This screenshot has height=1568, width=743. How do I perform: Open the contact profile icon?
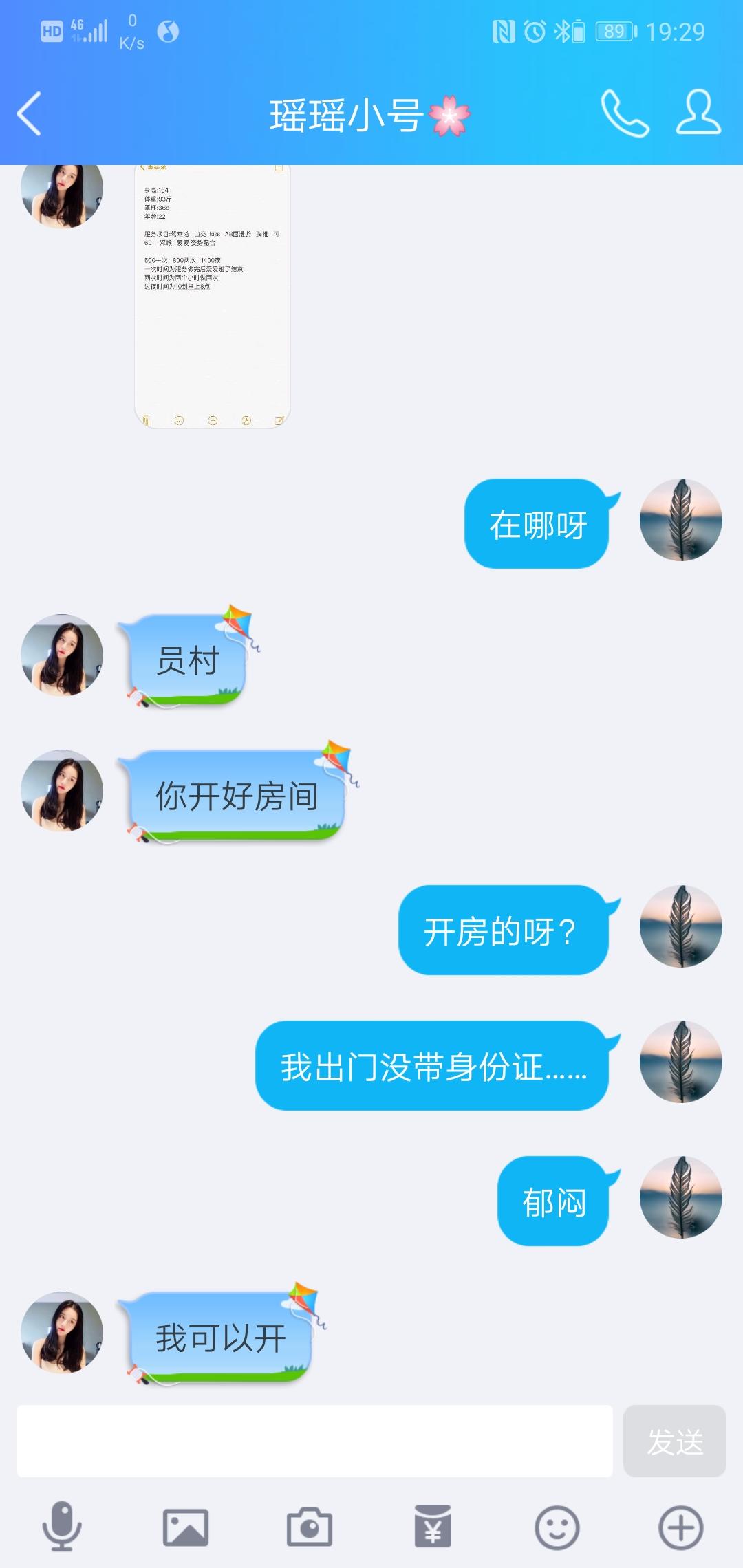[698, 112]
